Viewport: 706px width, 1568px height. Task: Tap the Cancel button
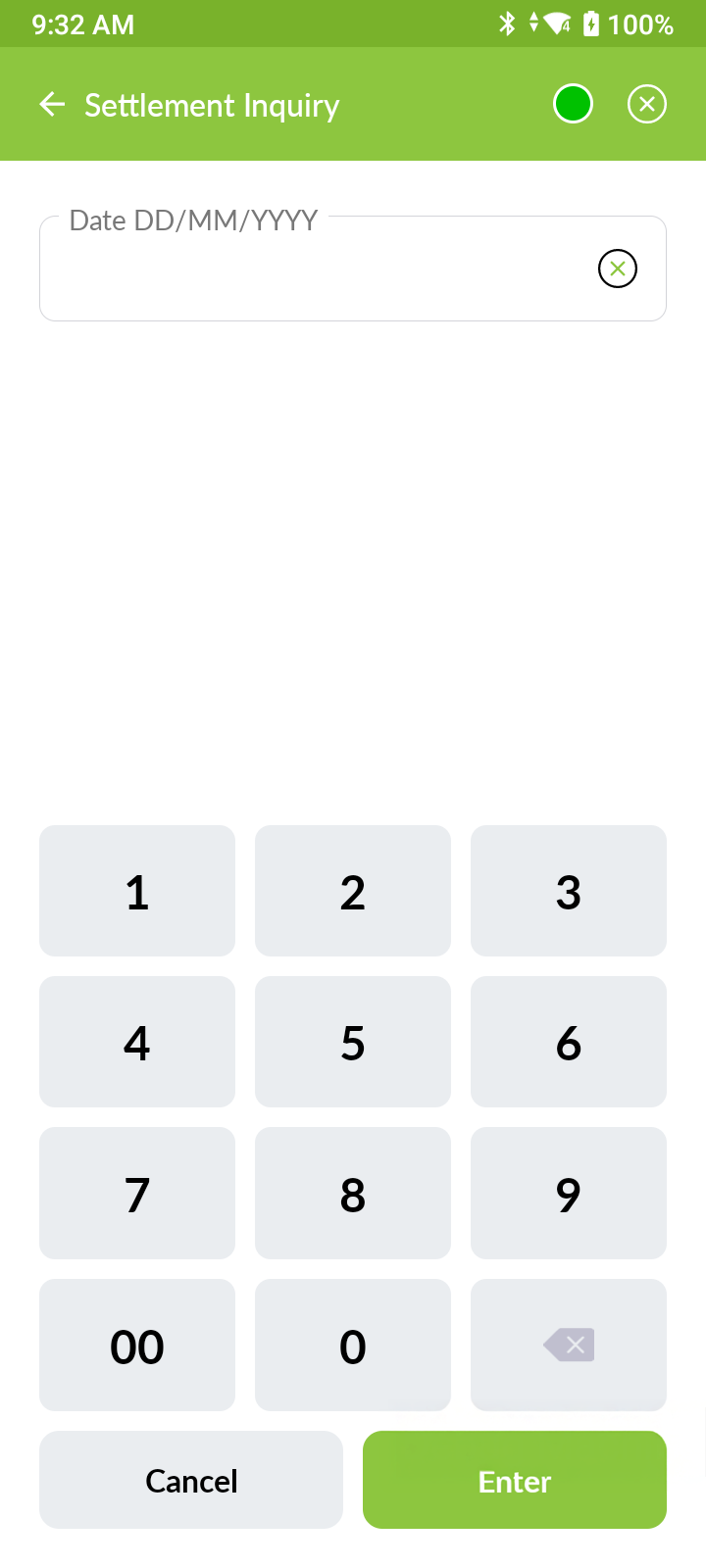191,1480
